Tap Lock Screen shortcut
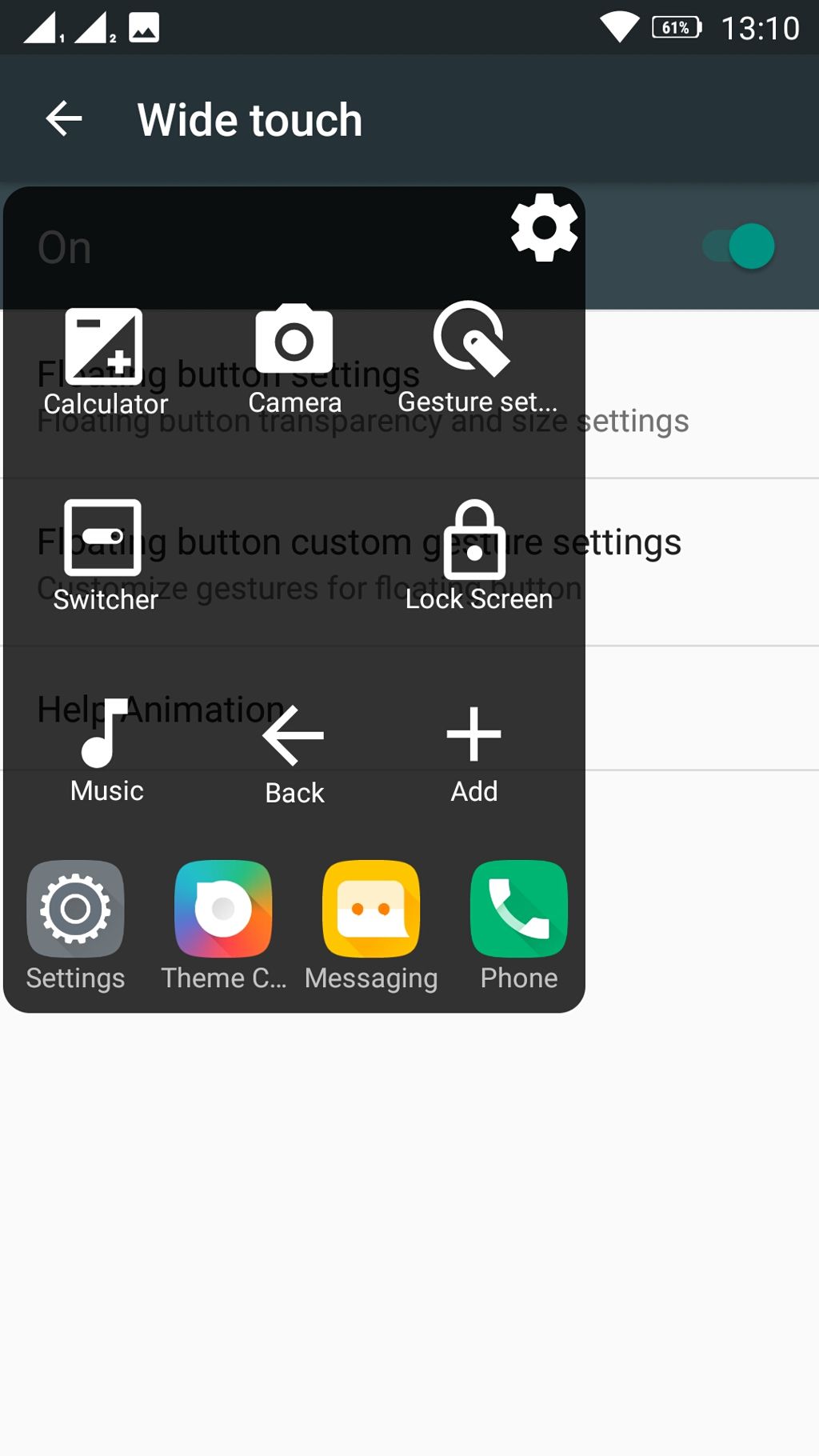 (477, 555)
